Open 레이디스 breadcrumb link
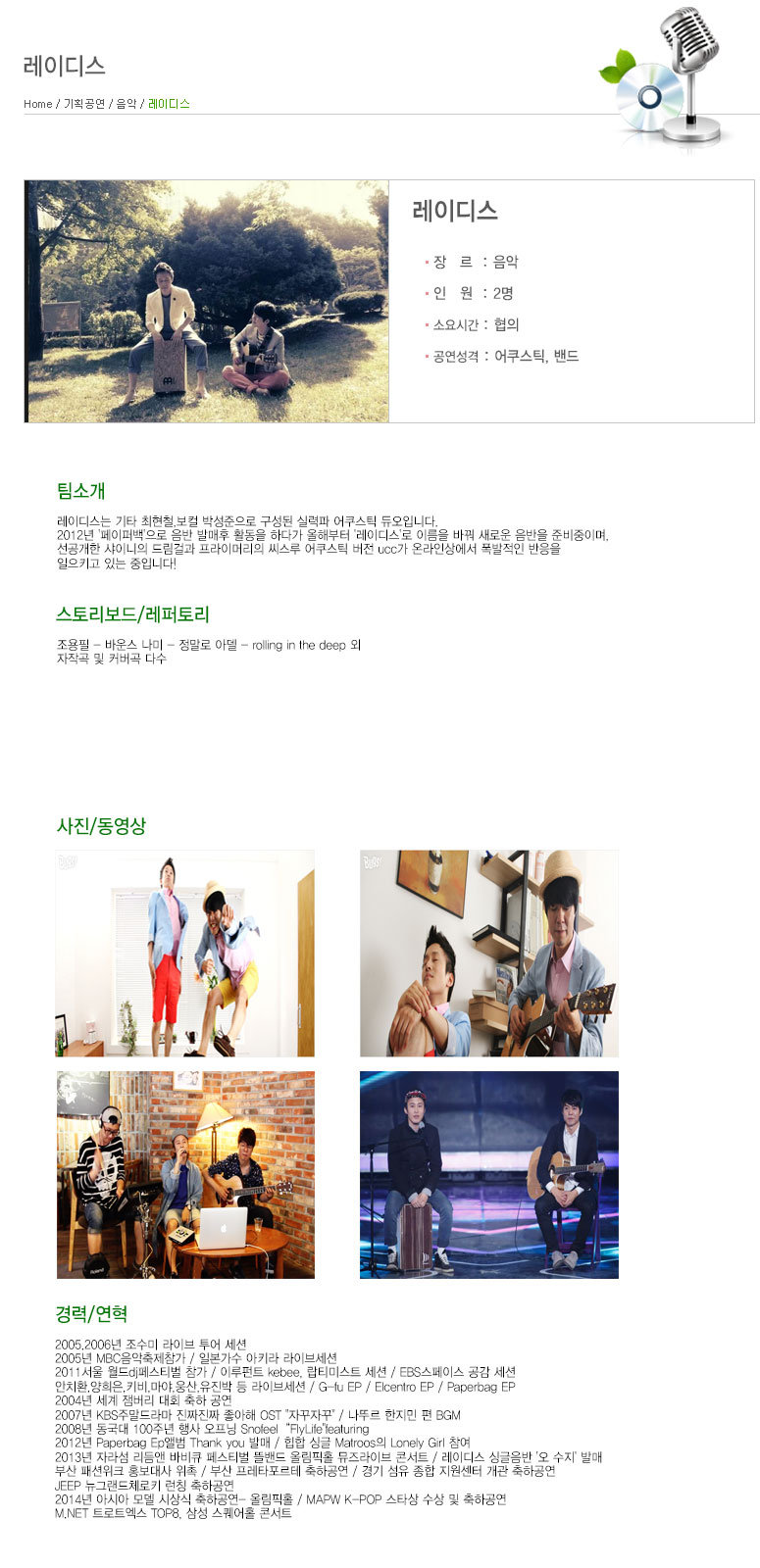Viewport: 760px width, 1568px height. [169, 104]
